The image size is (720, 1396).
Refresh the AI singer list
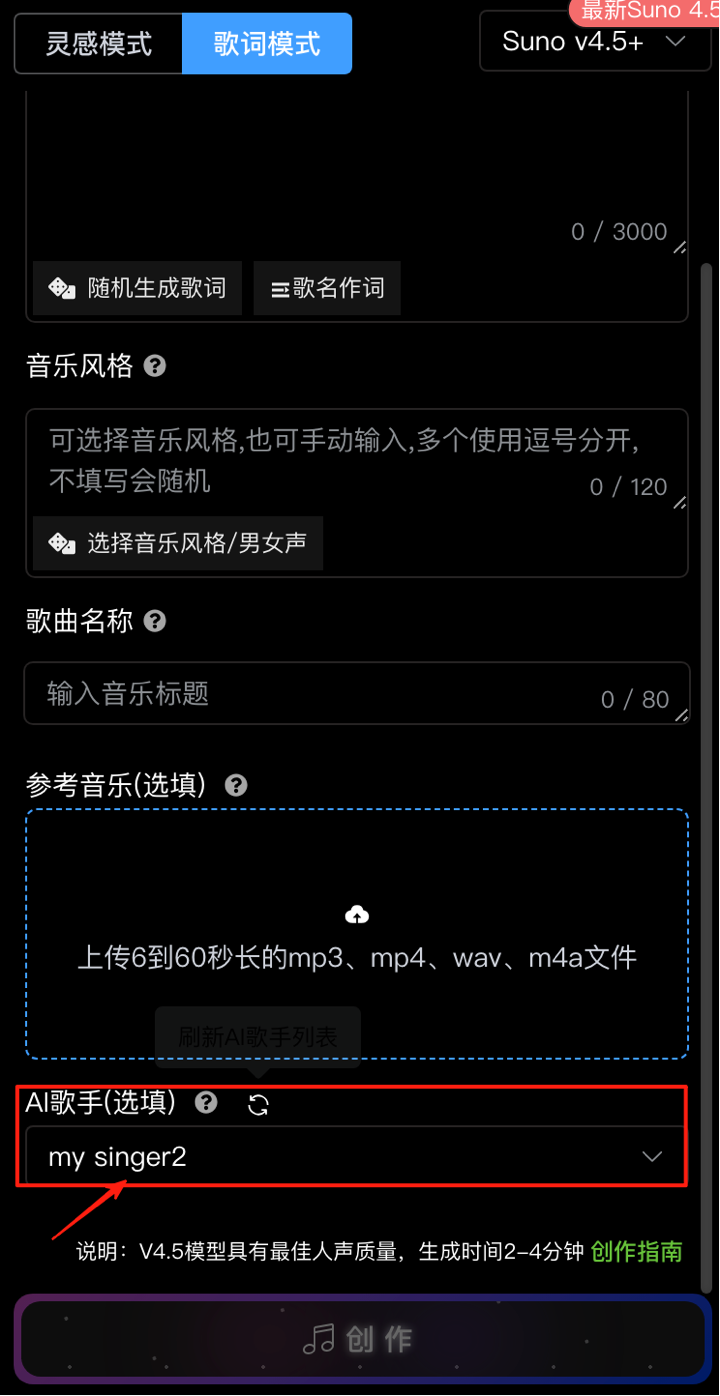pos(258,1104)
